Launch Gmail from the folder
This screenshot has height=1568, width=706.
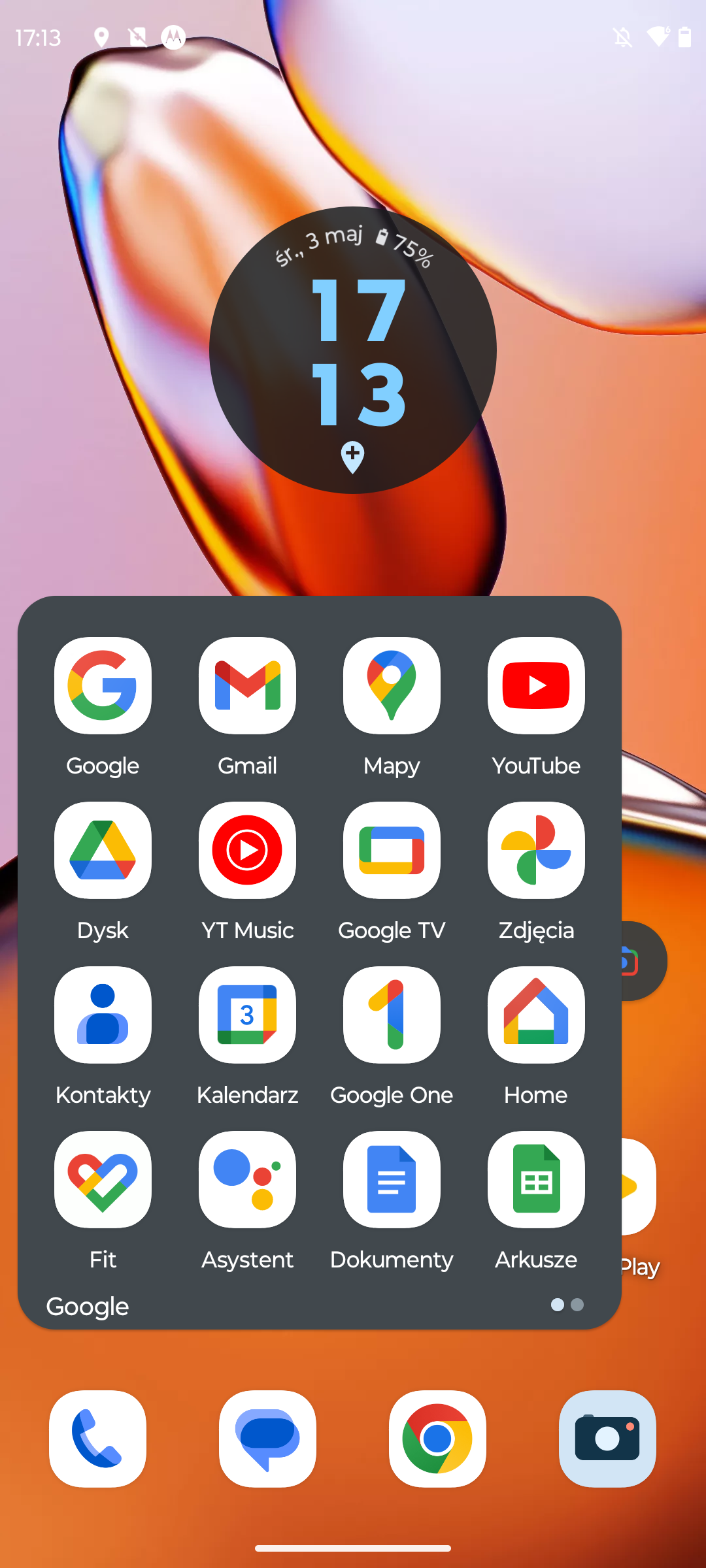click(247, 686)
